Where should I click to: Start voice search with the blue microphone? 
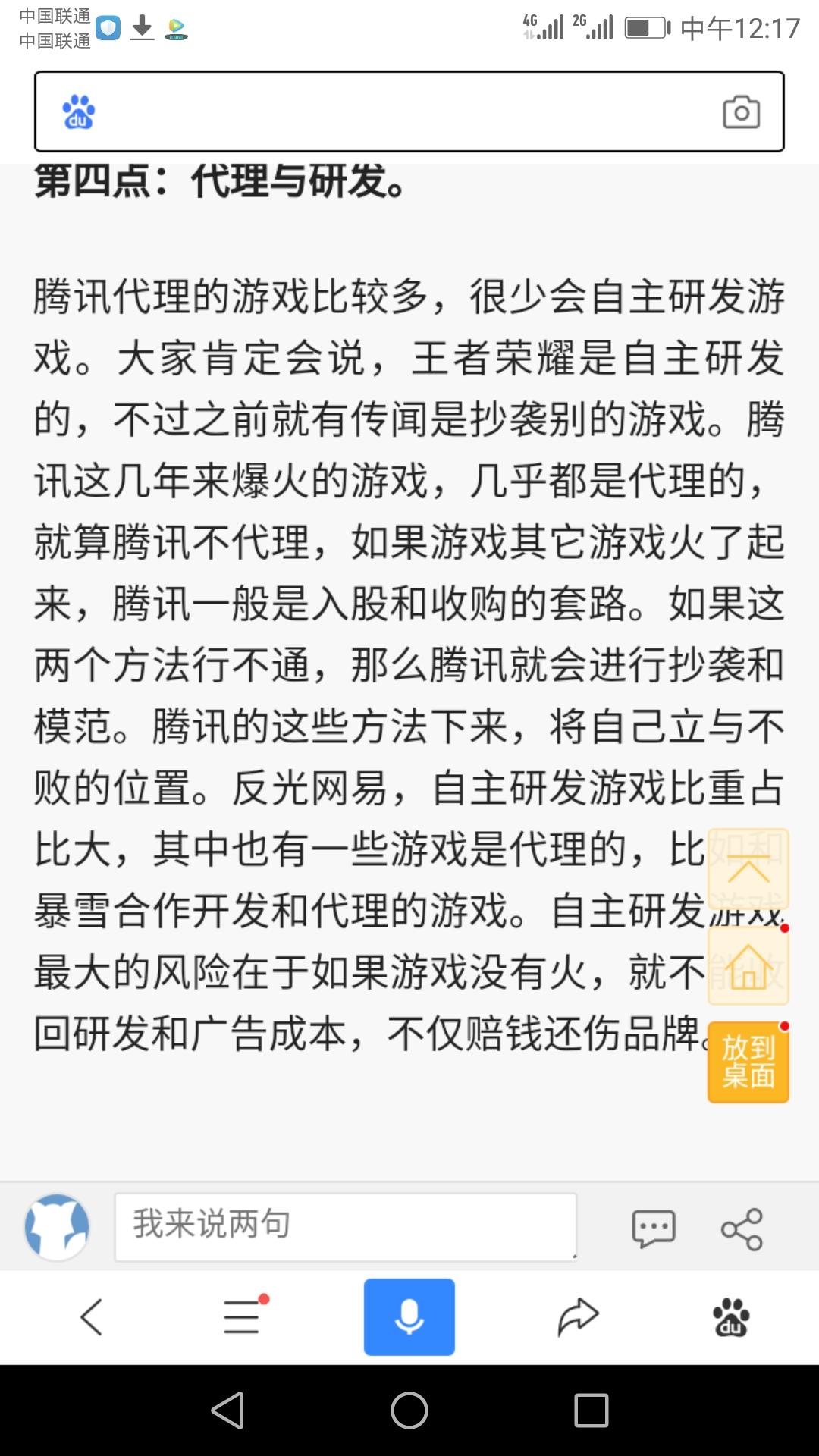coord(409,1316)
